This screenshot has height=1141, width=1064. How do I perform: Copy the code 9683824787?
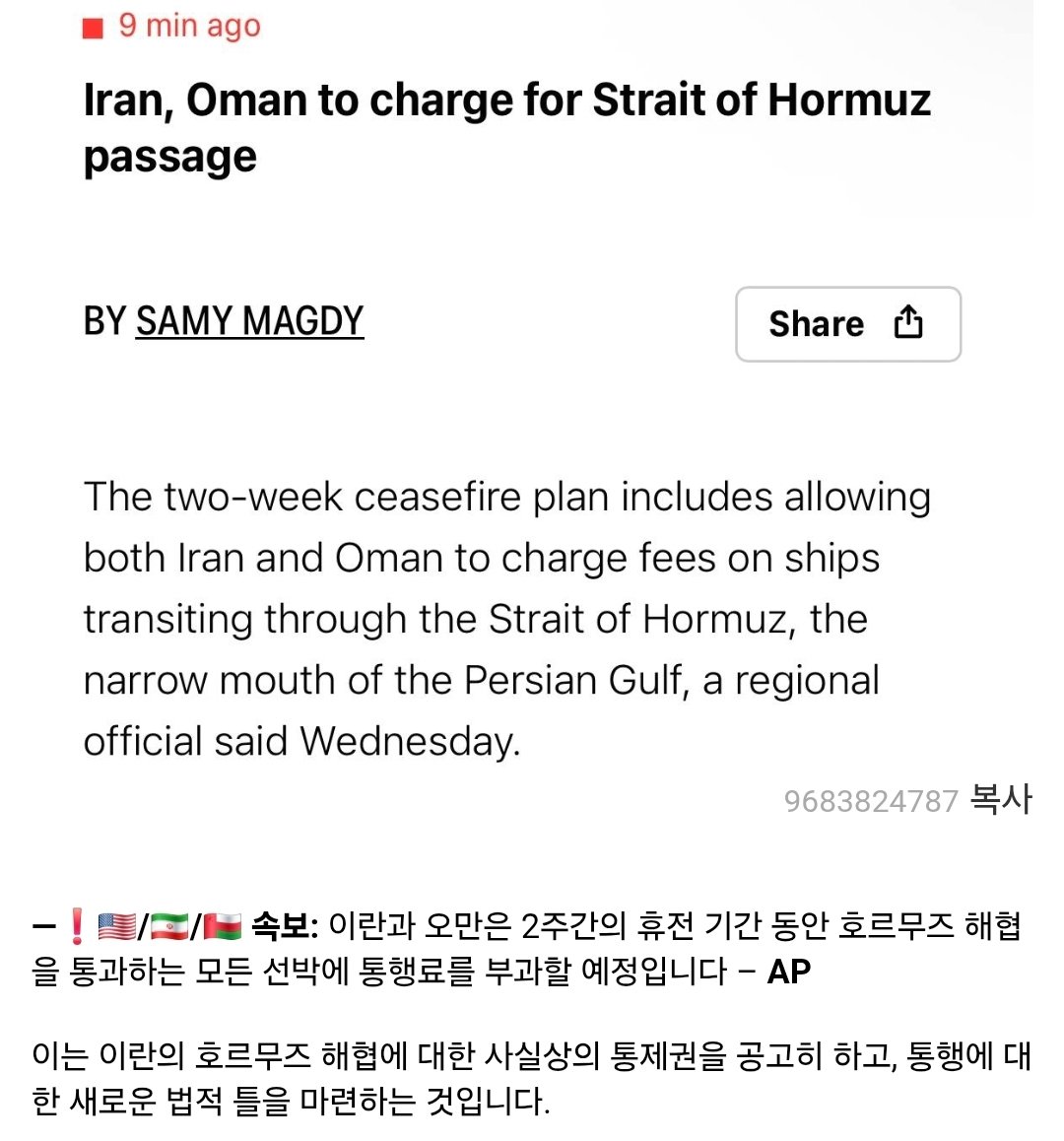(x=1000, y=798)
